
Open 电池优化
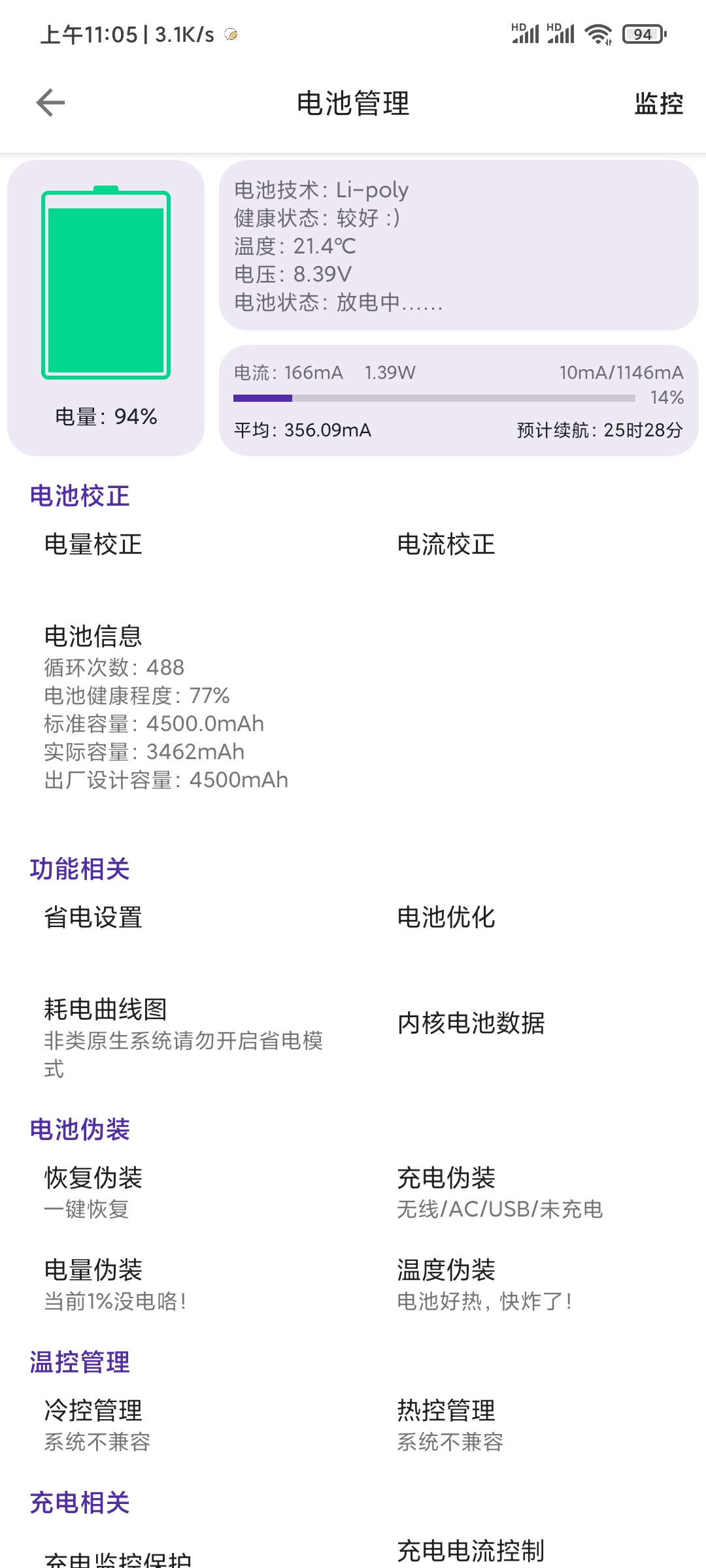pyautogui.click(x=446, y=917)
